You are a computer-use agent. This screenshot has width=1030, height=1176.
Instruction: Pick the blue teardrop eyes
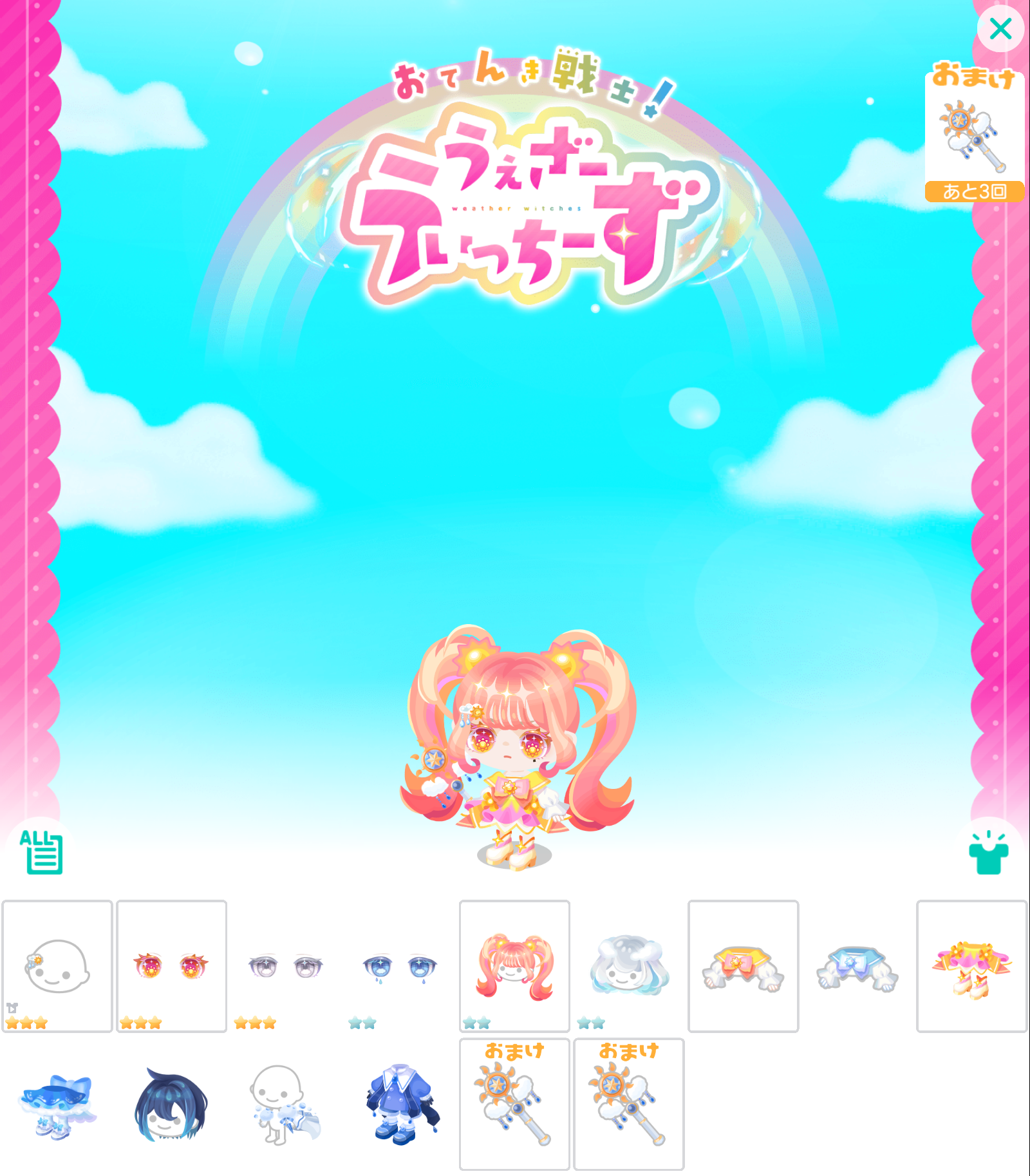click(x=400, y=966)
